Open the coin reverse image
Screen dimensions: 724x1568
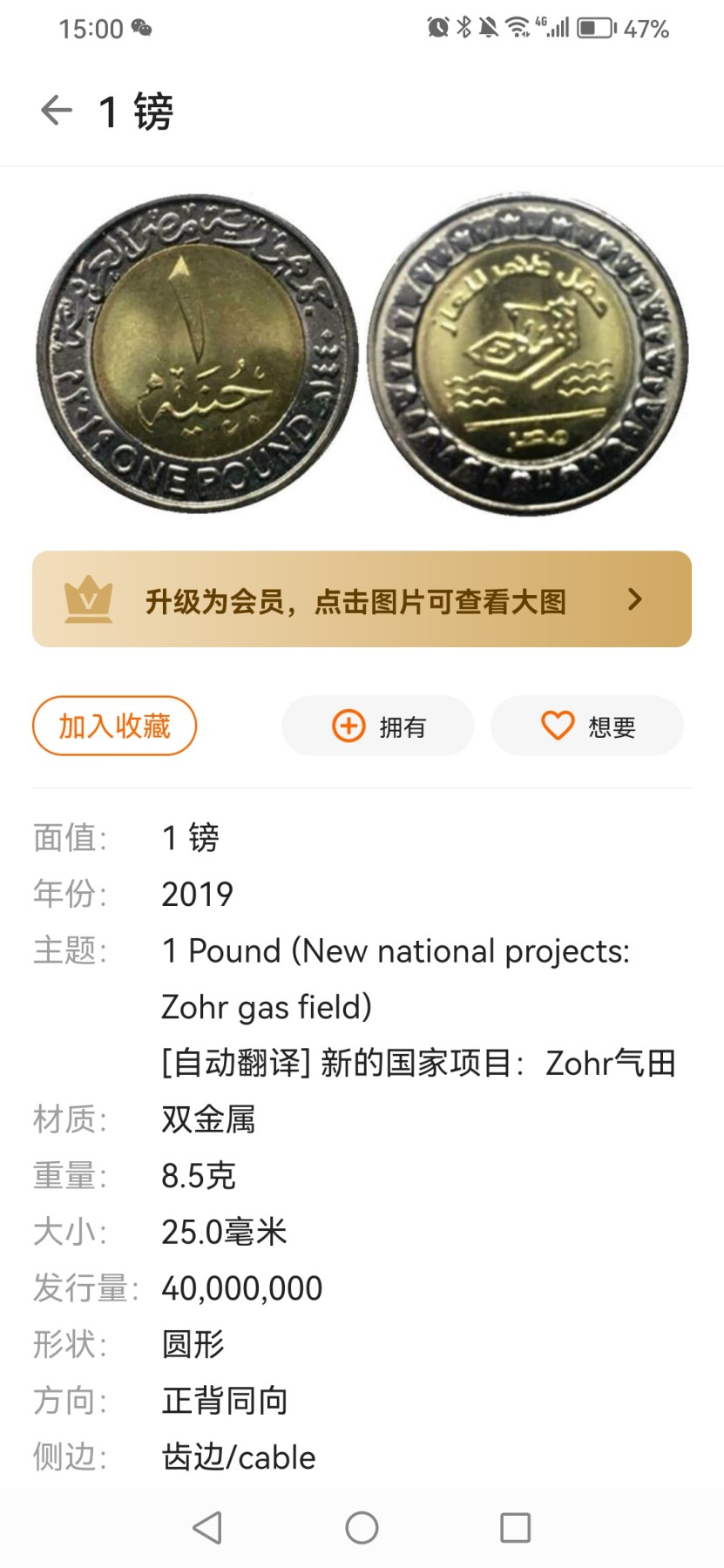(528, 354)
